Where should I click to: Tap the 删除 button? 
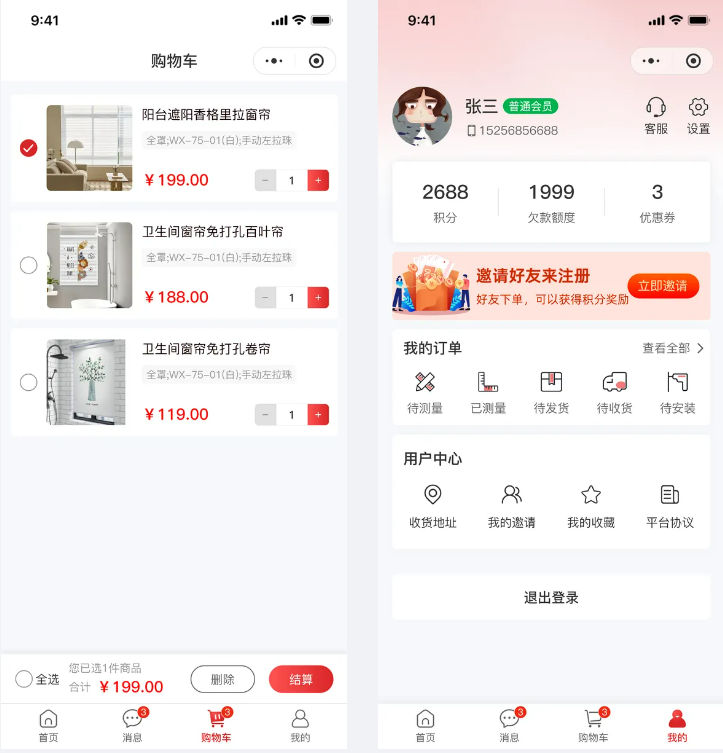coord(223,679)
